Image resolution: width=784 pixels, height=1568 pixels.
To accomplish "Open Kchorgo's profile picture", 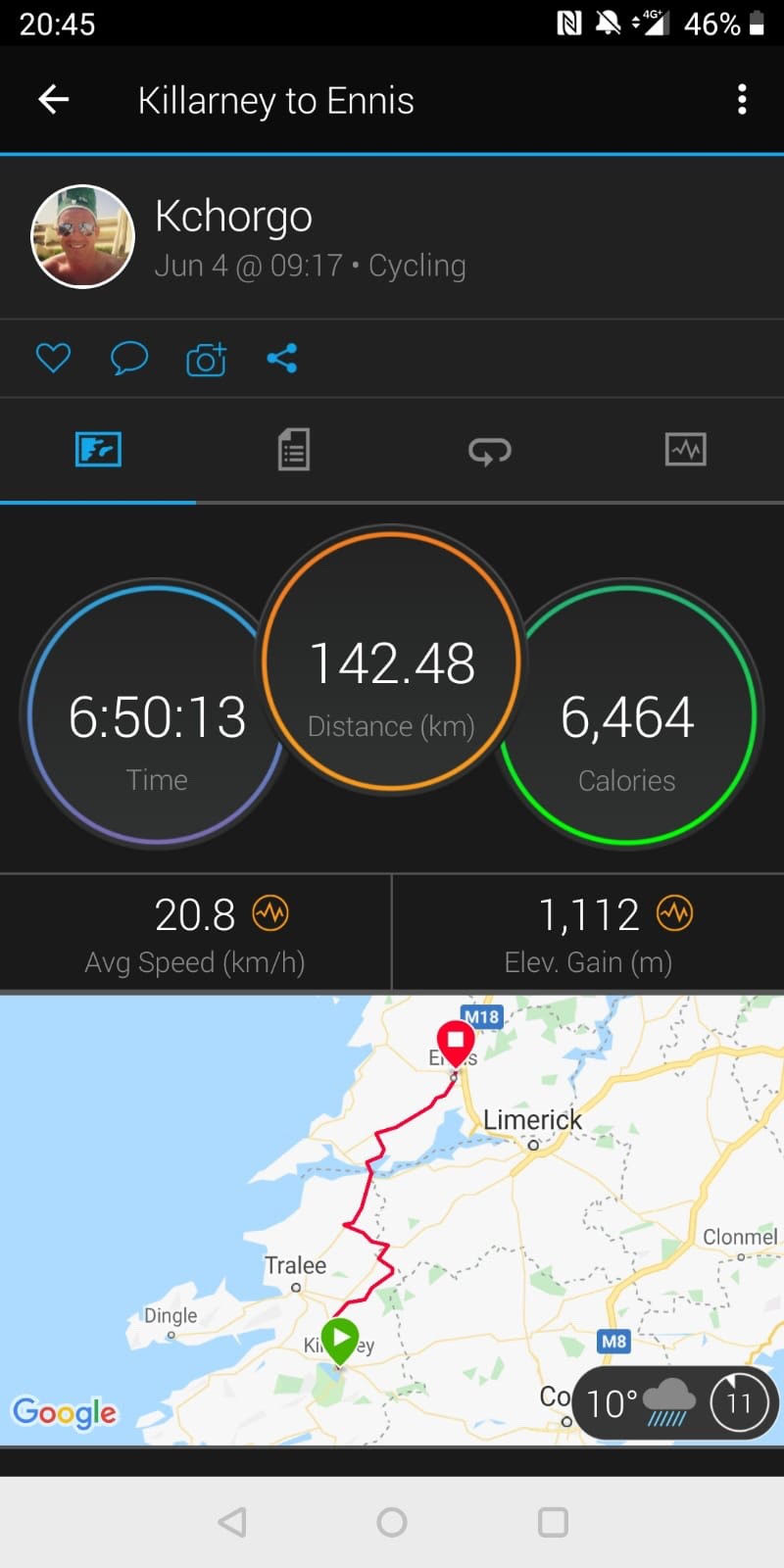I will tap(83, 236).
